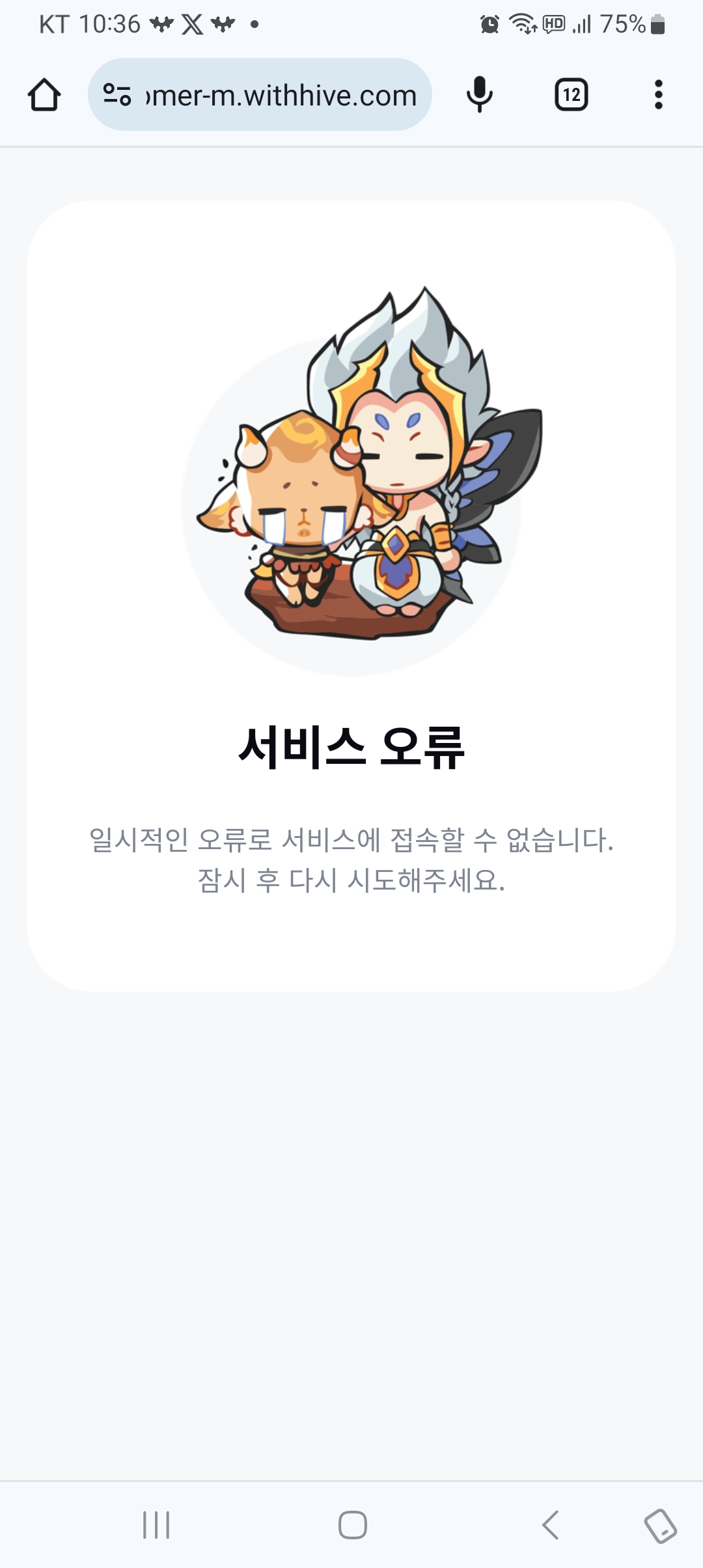View site info from the address bar icon
This screenshot has width=703, height=1568.
click(117, 95)
